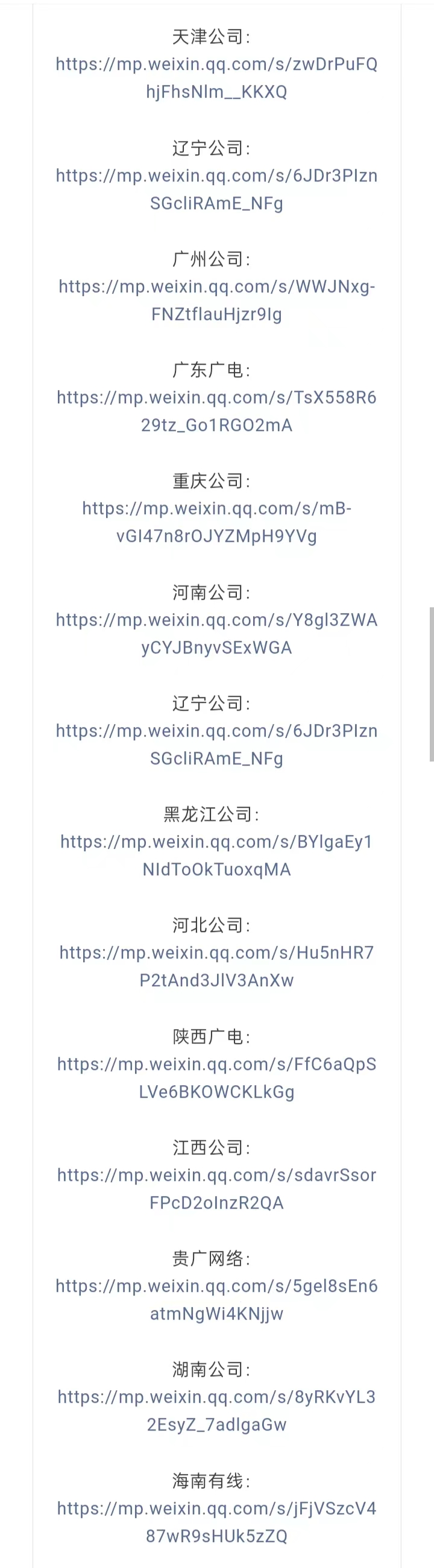This screenshot has height=1568, width=434.
Task: Visit the 湖南公司 weixin link
Action: coord(216,1397)
